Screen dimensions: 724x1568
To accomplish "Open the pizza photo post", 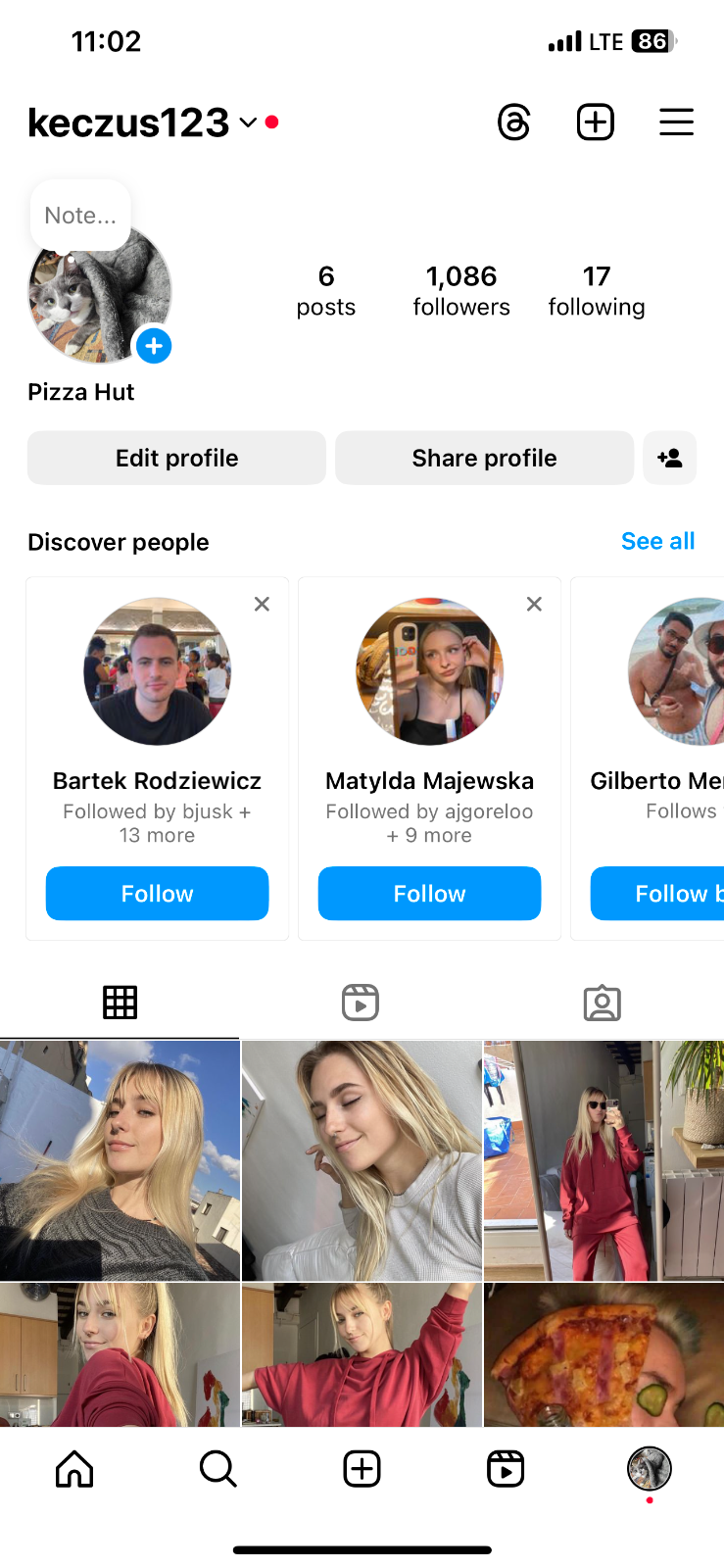I will tap(603, 1354).
